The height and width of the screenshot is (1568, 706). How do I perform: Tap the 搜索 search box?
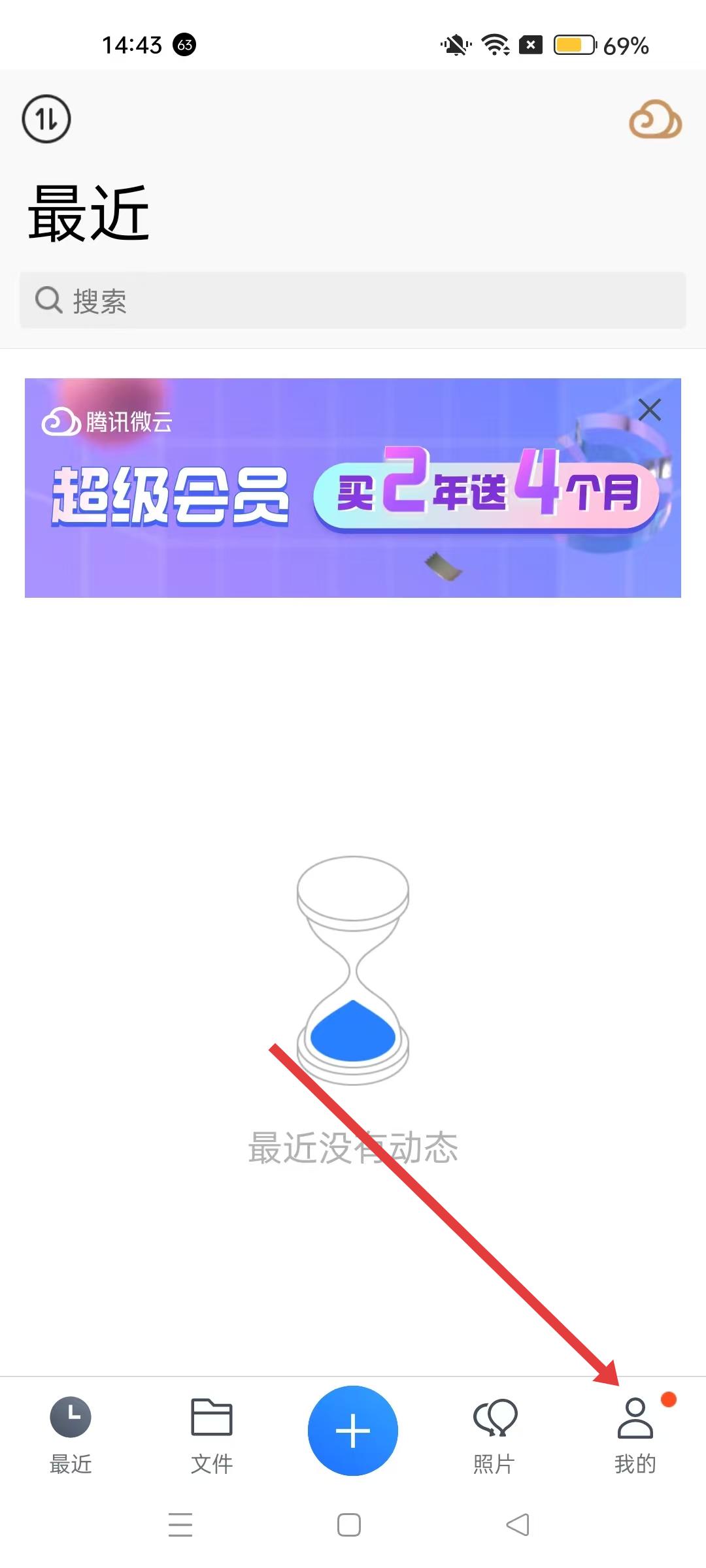[x=353, y=301]
